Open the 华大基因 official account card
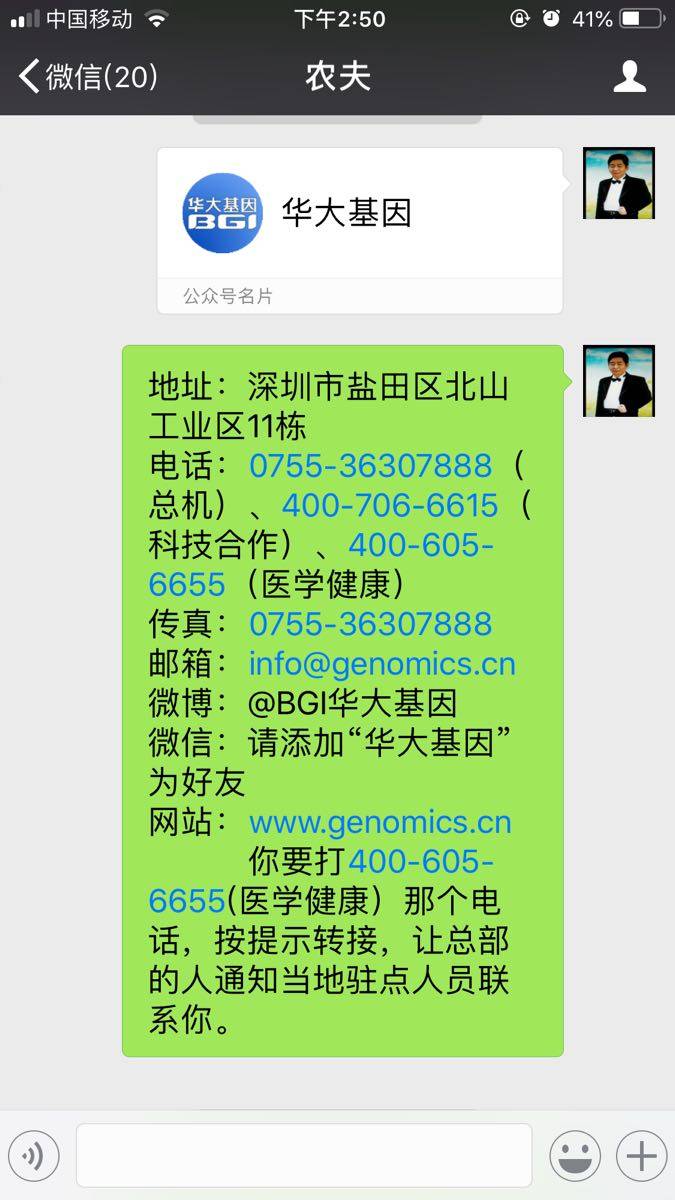The width and height of the screenshot is (675, 1200). coord(359,215)
